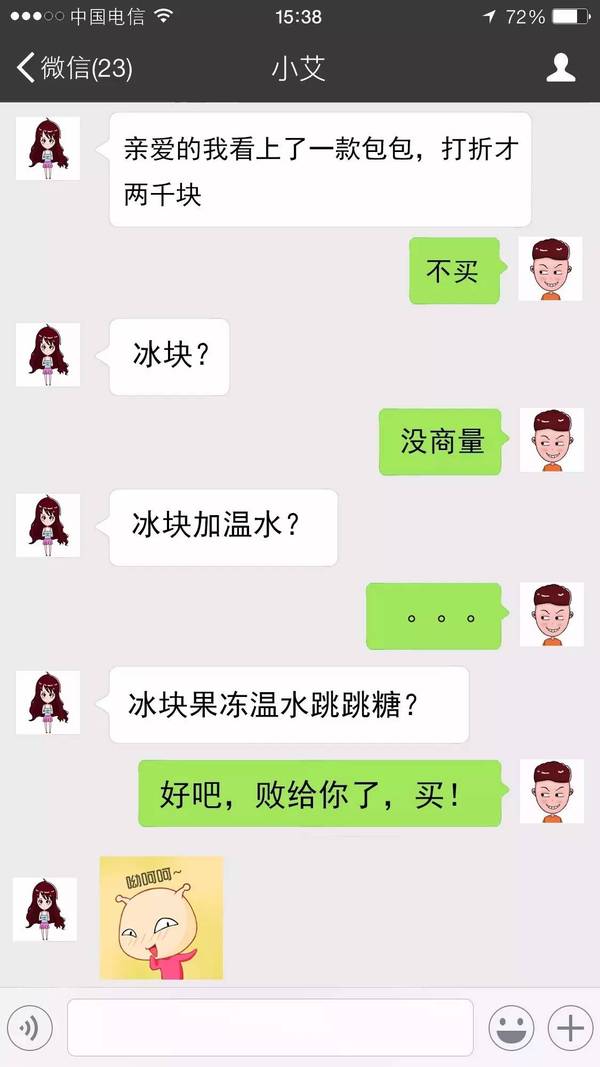Open the sticker image sent by 小艾
Image resolution: width=600 pixels, height=1067 pixels.
click(161, 917)
